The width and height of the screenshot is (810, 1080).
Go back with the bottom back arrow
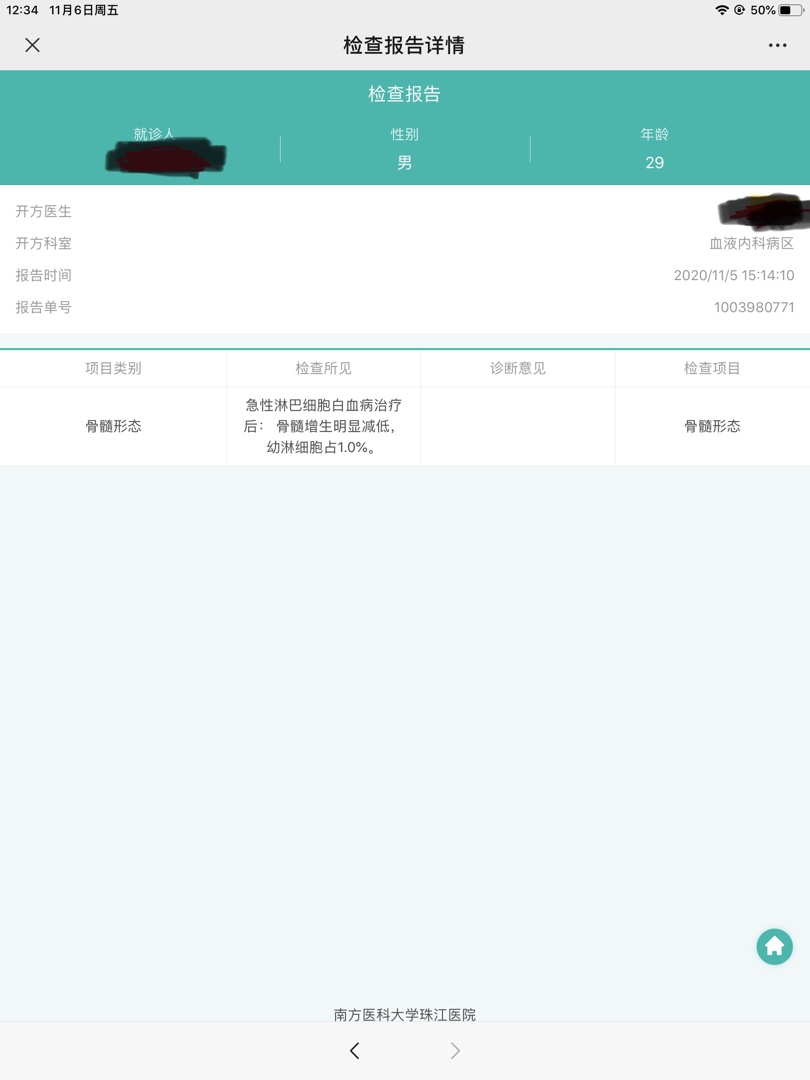(355, 1050)
